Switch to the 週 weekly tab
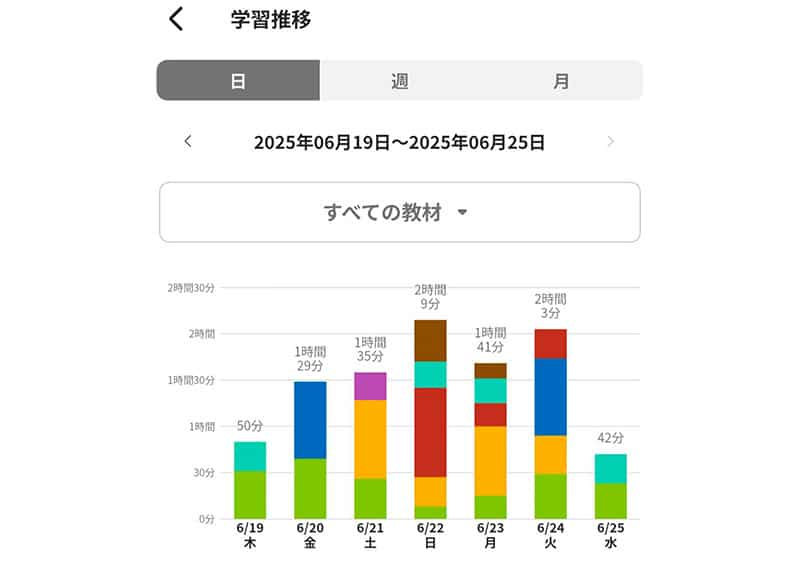800x568 pixels. 400,81
